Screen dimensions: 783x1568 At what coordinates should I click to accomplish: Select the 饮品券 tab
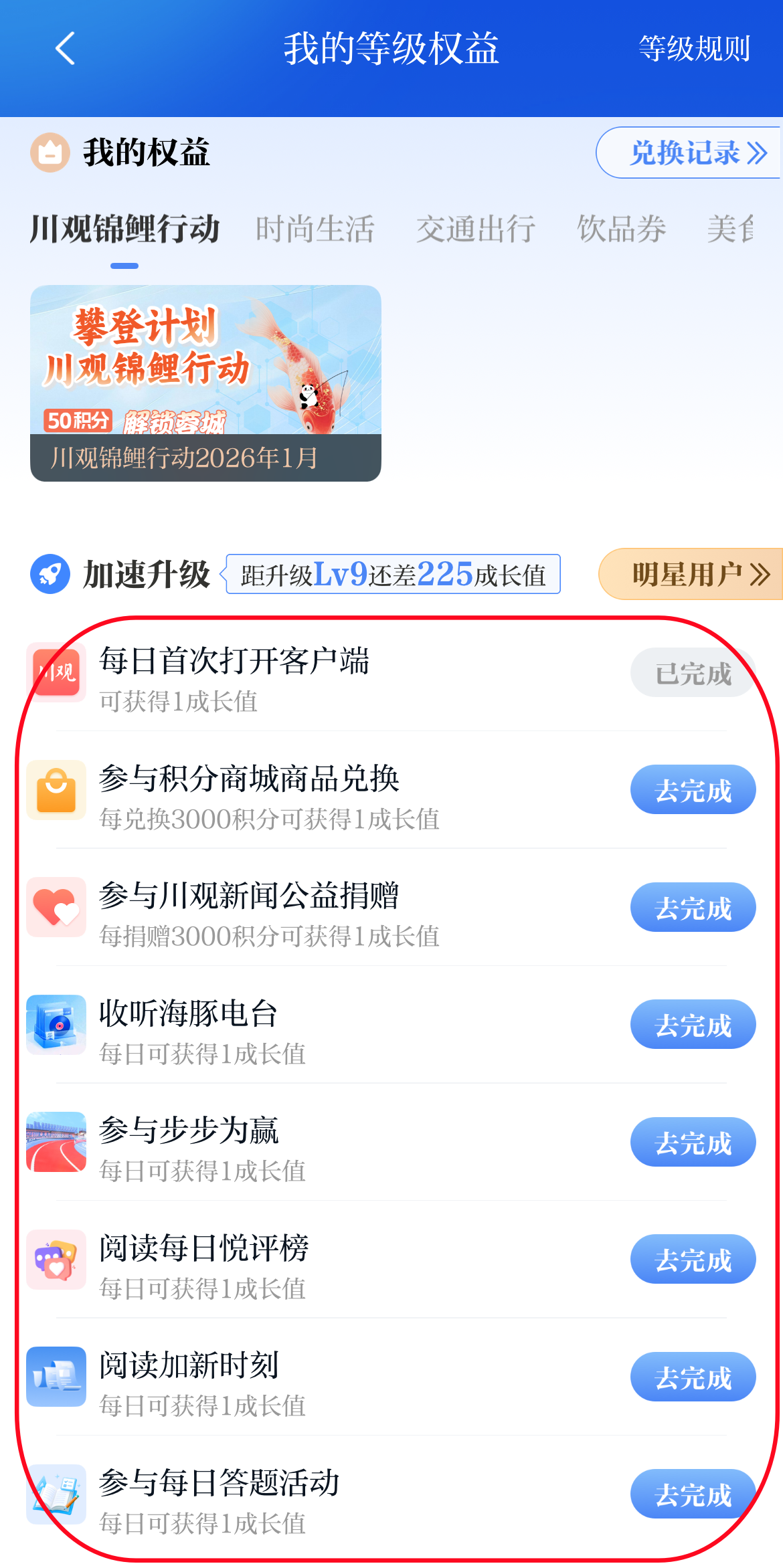(x=621, y=229)
